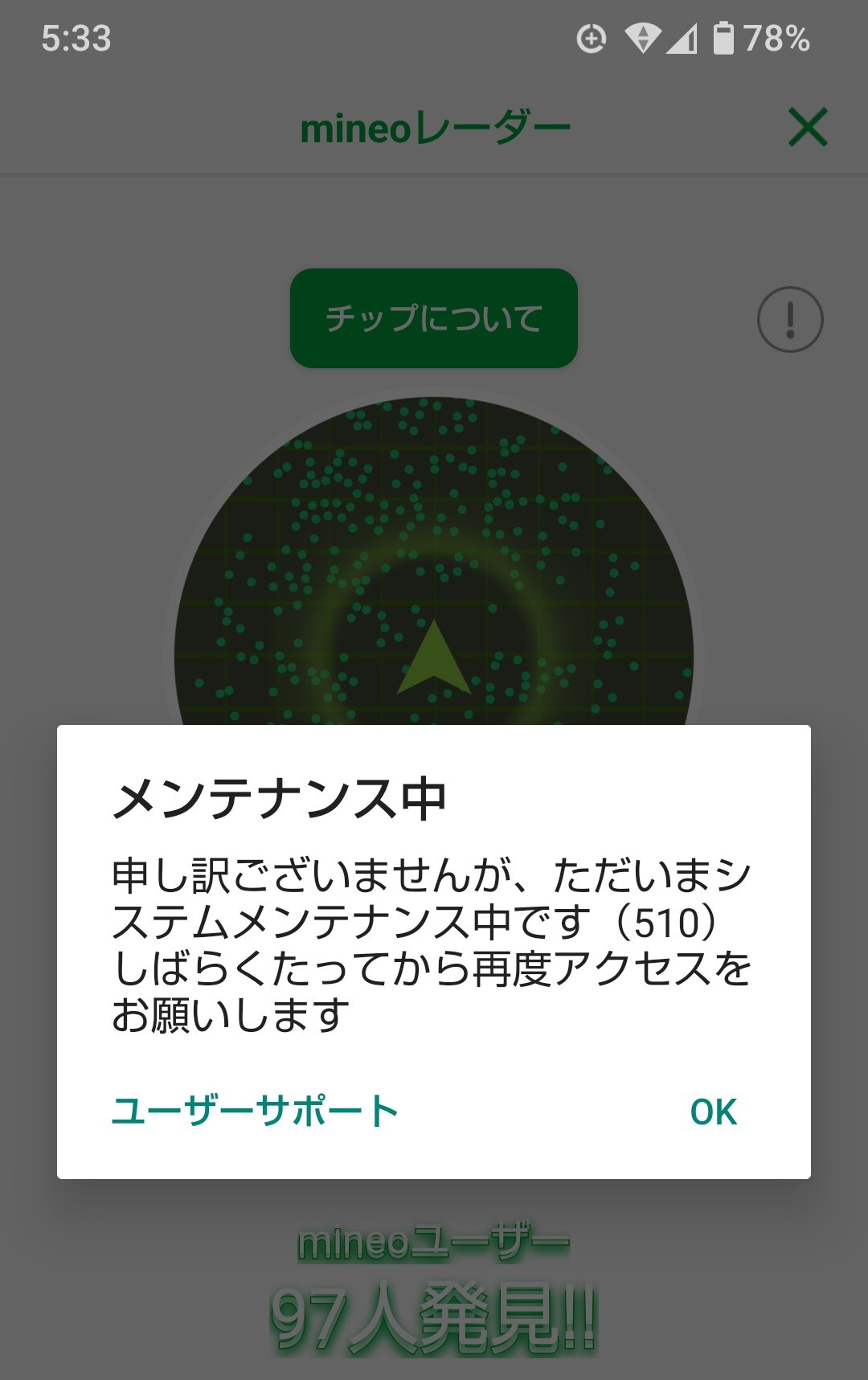Viewport: 868px width, 1380px height.
Task: Open the チップについて button
Action: coord(433,318)
